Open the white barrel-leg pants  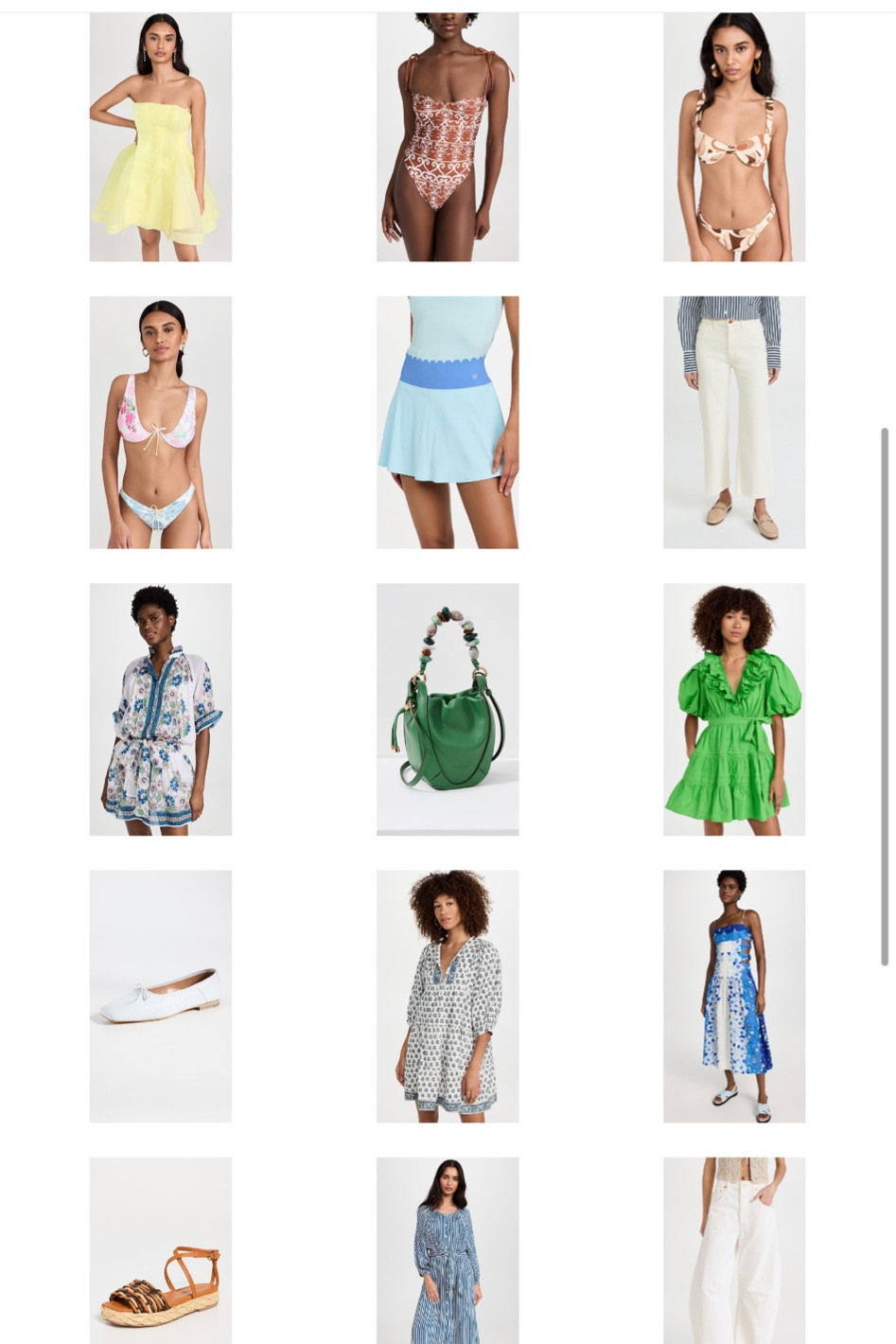pos(733,1249)
